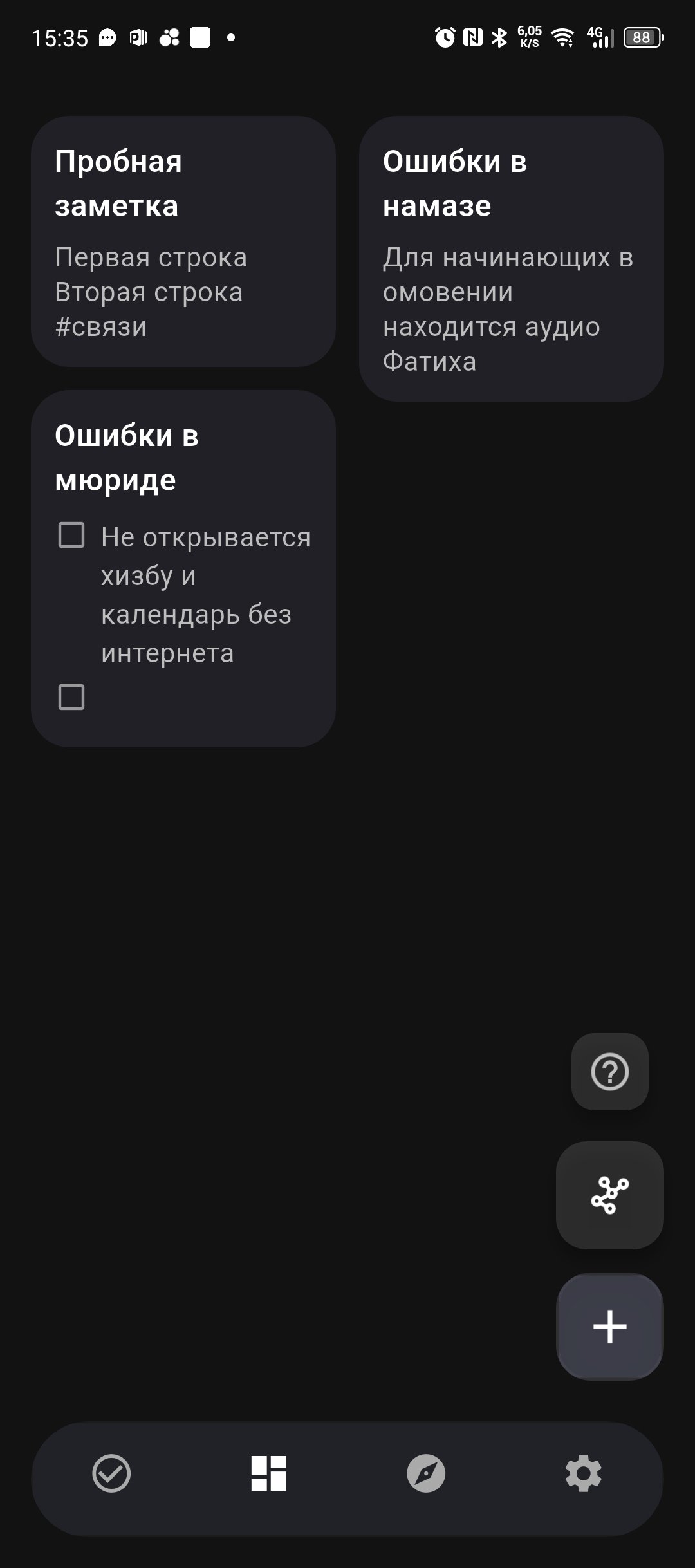Open the note "Ошибки в мюриде"

183,458
